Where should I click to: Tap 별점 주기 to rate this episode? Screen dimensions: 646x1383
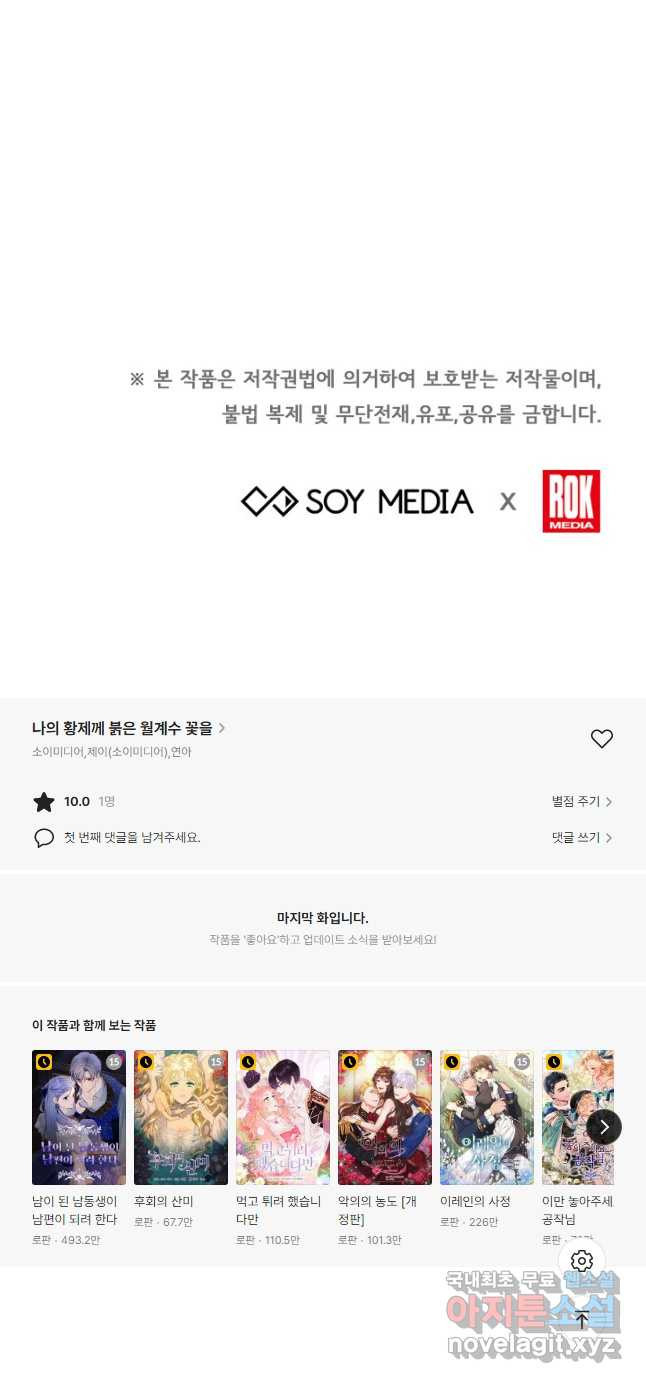[581, 801]
